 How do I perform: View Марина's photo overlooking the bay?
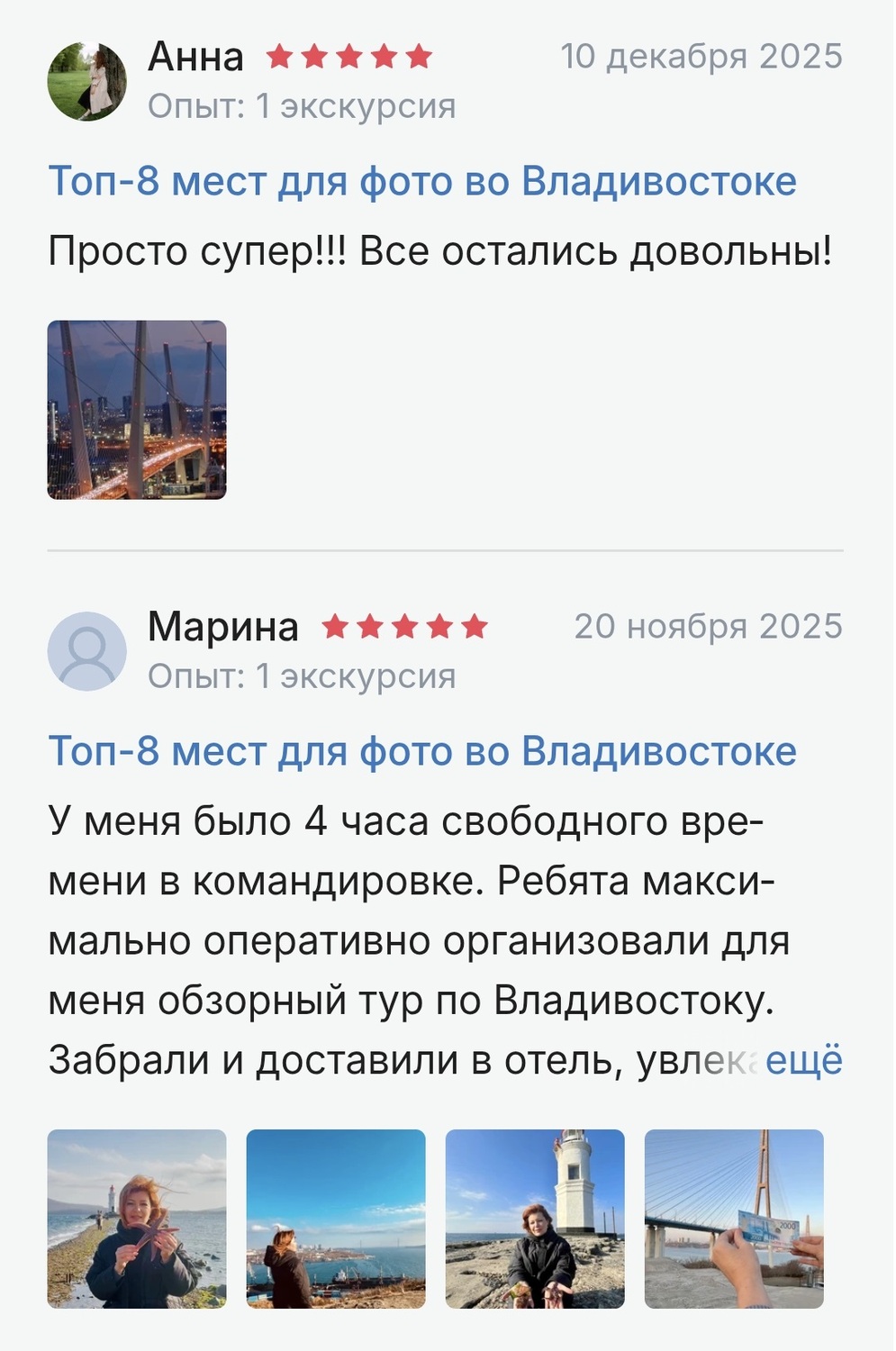tap(336, 1219)
